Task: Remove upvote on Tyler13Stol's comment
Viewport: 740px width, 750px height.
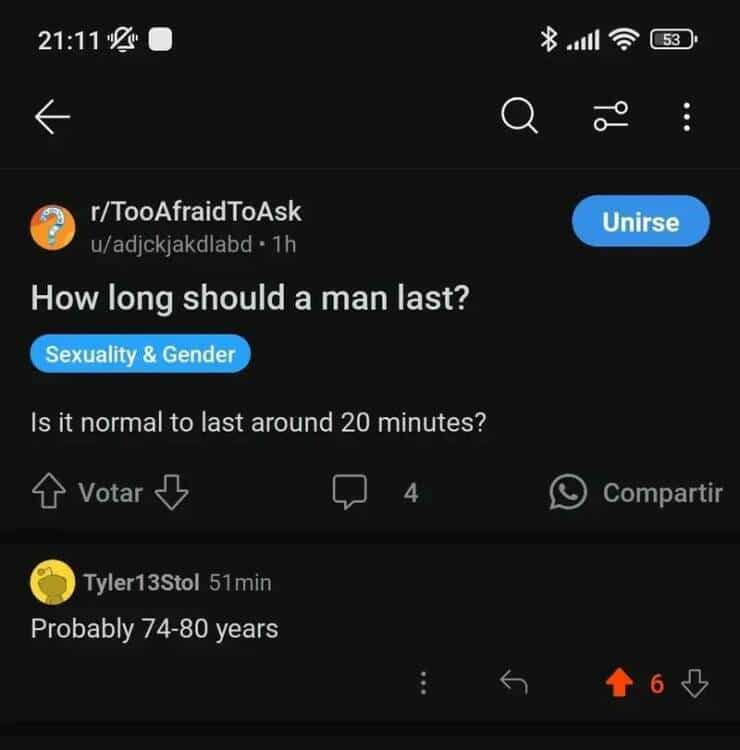Action: tap(620, 684)
